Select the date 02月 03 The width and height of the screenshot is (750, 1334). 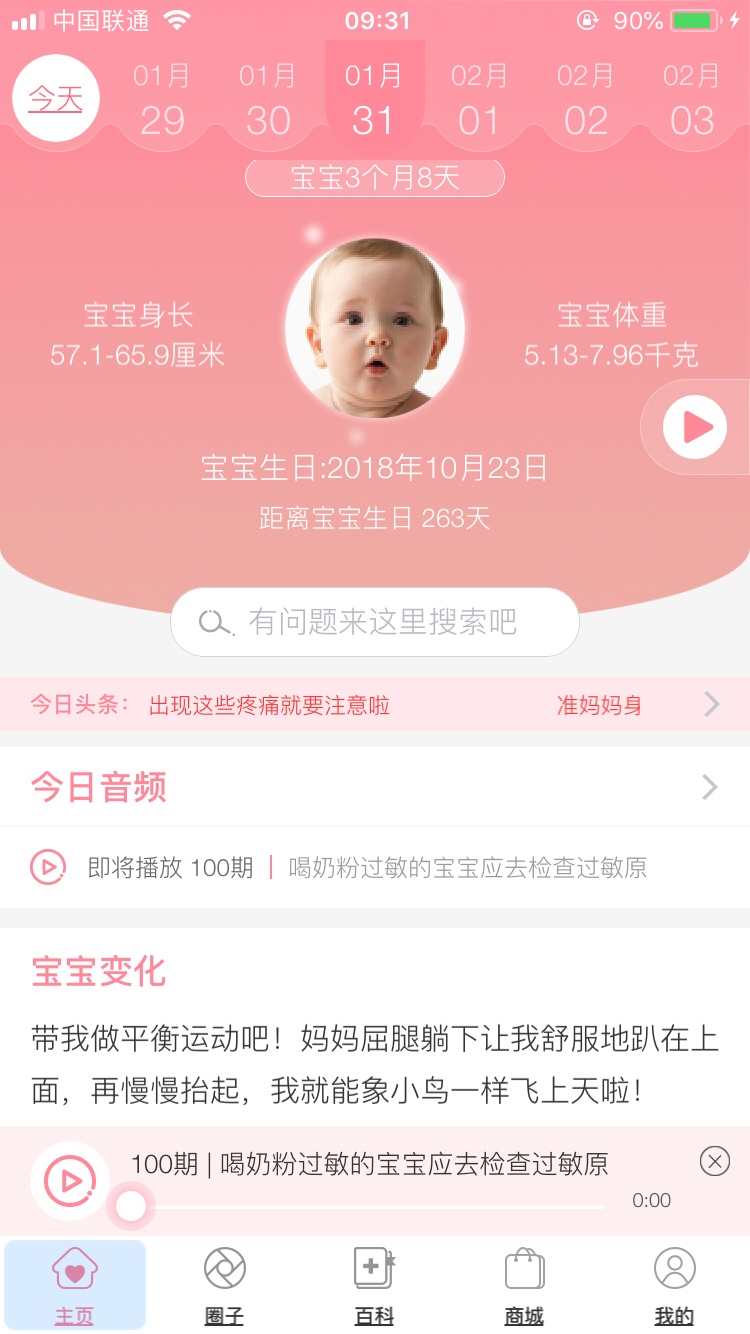[x=692, y=100]
